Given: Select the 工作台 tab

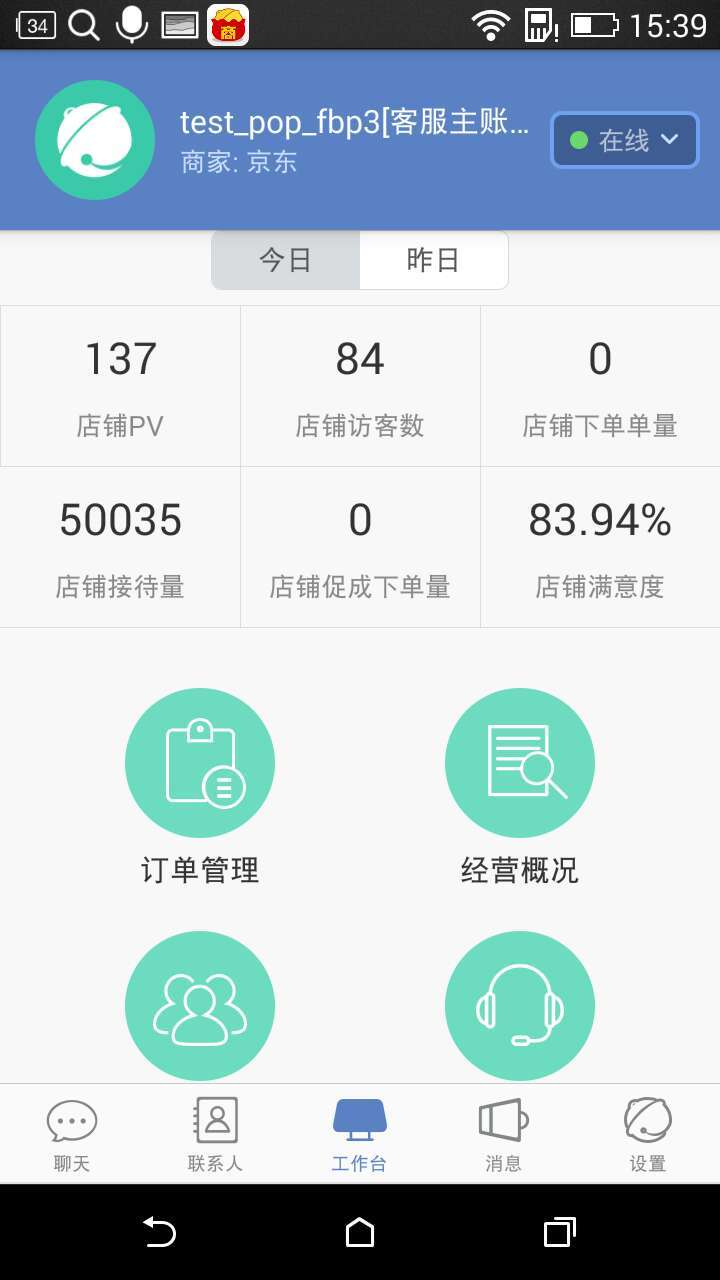Looking at the screenshot, I should 359,1135.
